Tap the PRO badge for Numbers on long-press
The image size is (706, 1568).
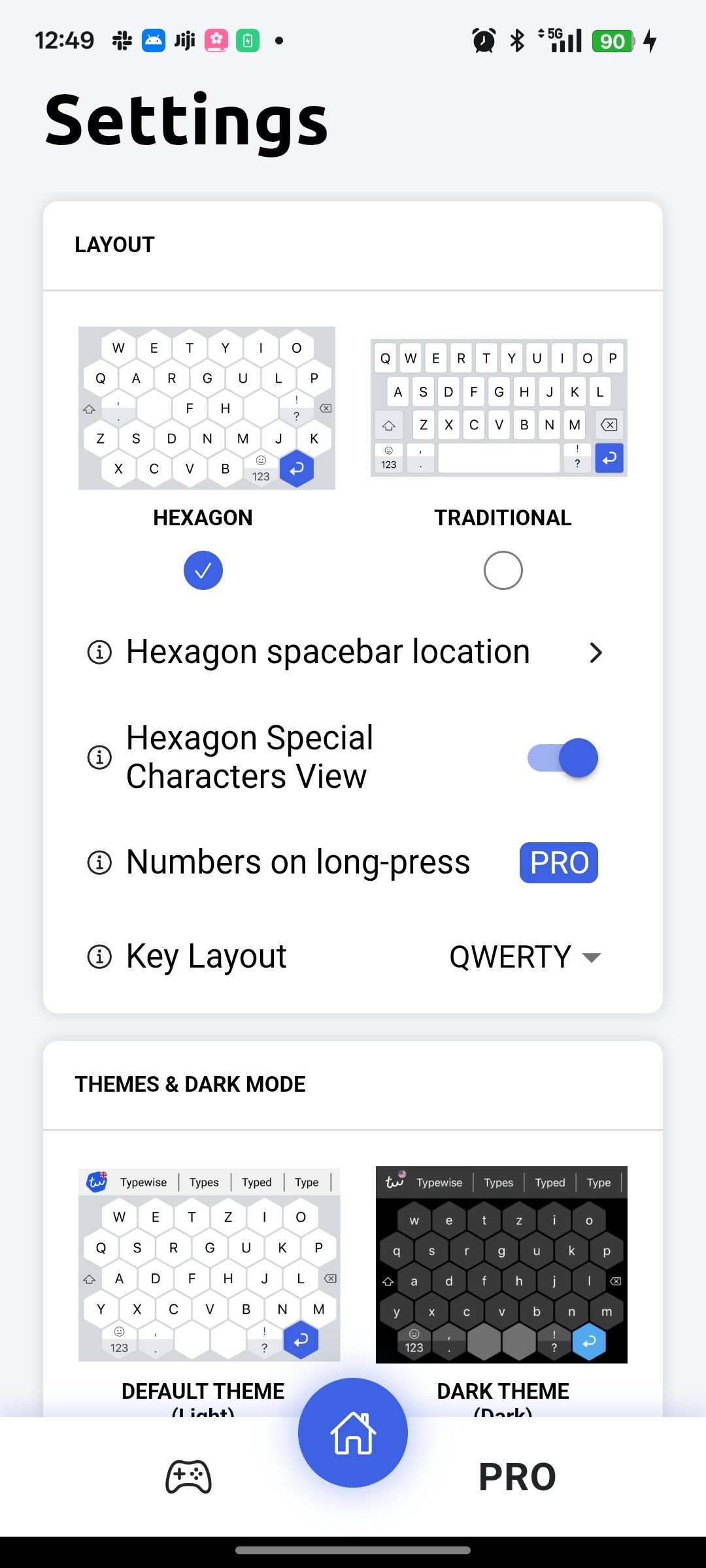coord(558,862)
